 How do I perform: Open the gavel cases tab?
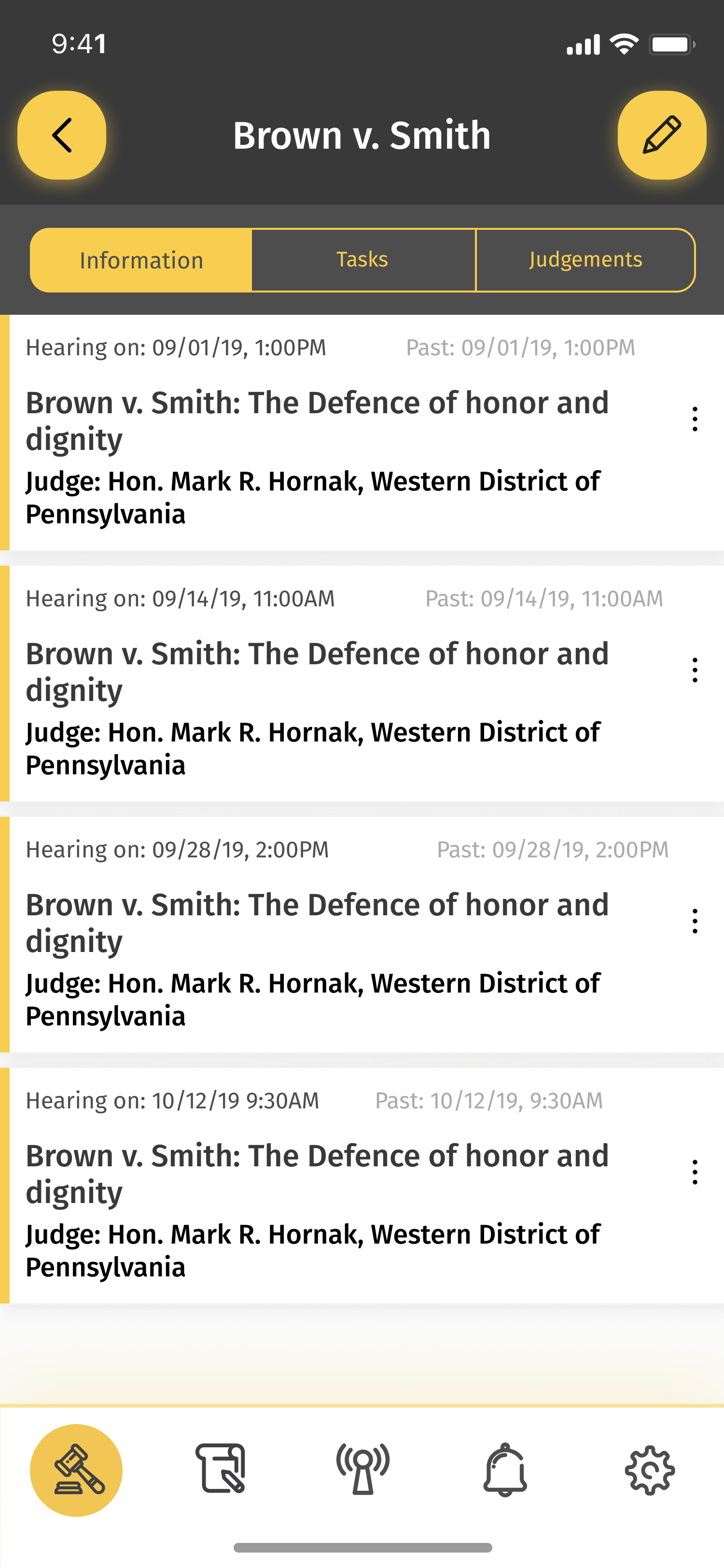tap(77, 1470)
